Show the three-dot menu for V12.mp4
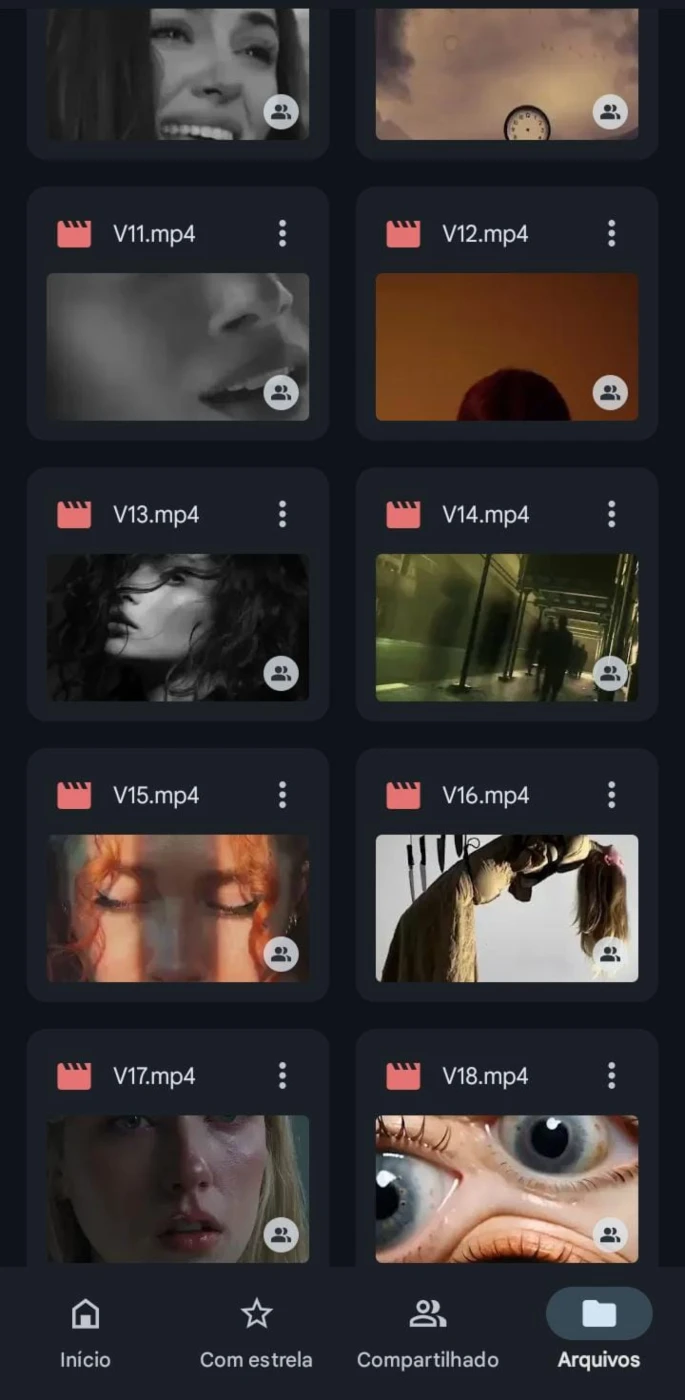685x1400 pixels. [611, 234]
